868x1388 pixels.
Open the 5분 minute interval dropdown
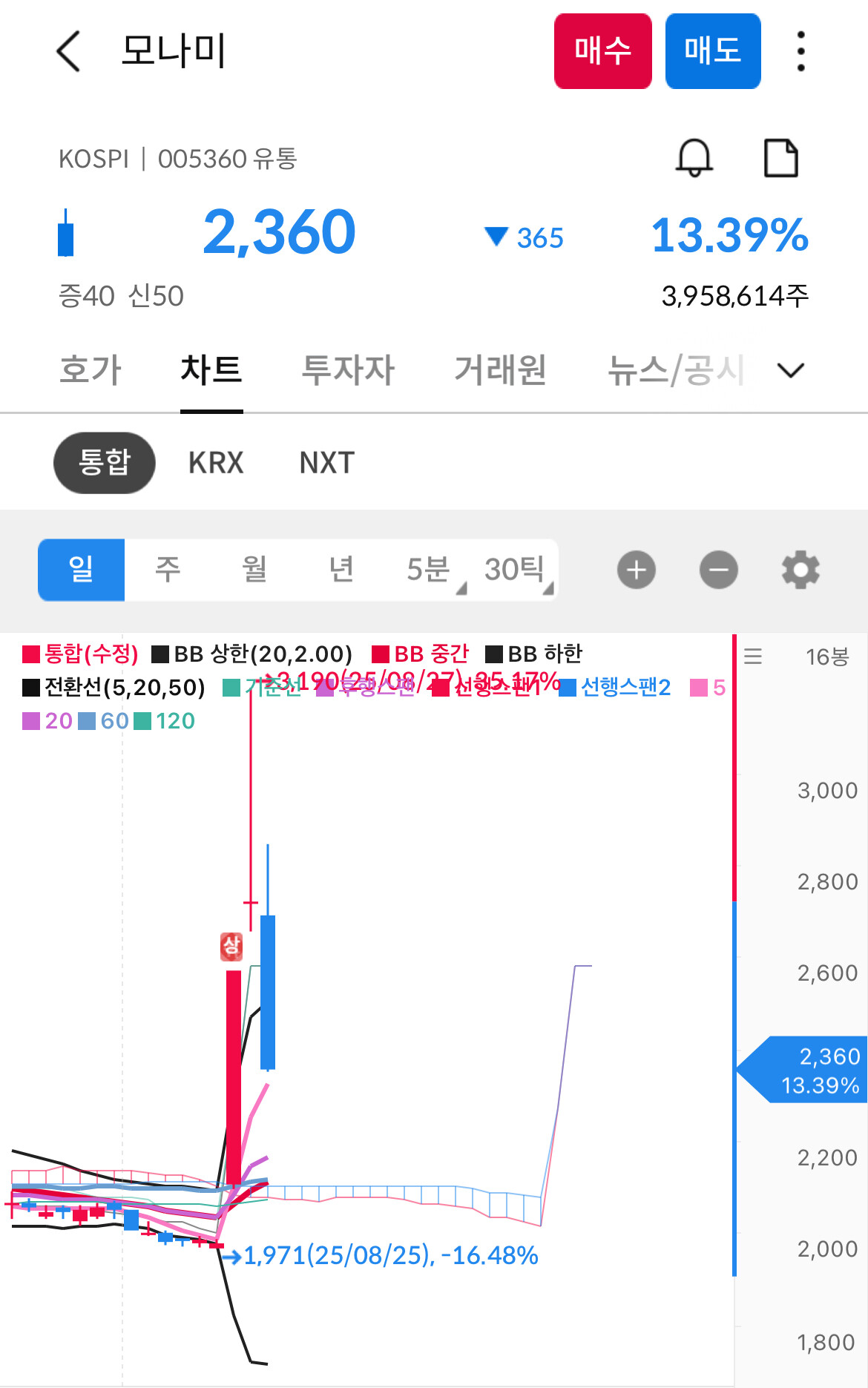tap(430, 570)
